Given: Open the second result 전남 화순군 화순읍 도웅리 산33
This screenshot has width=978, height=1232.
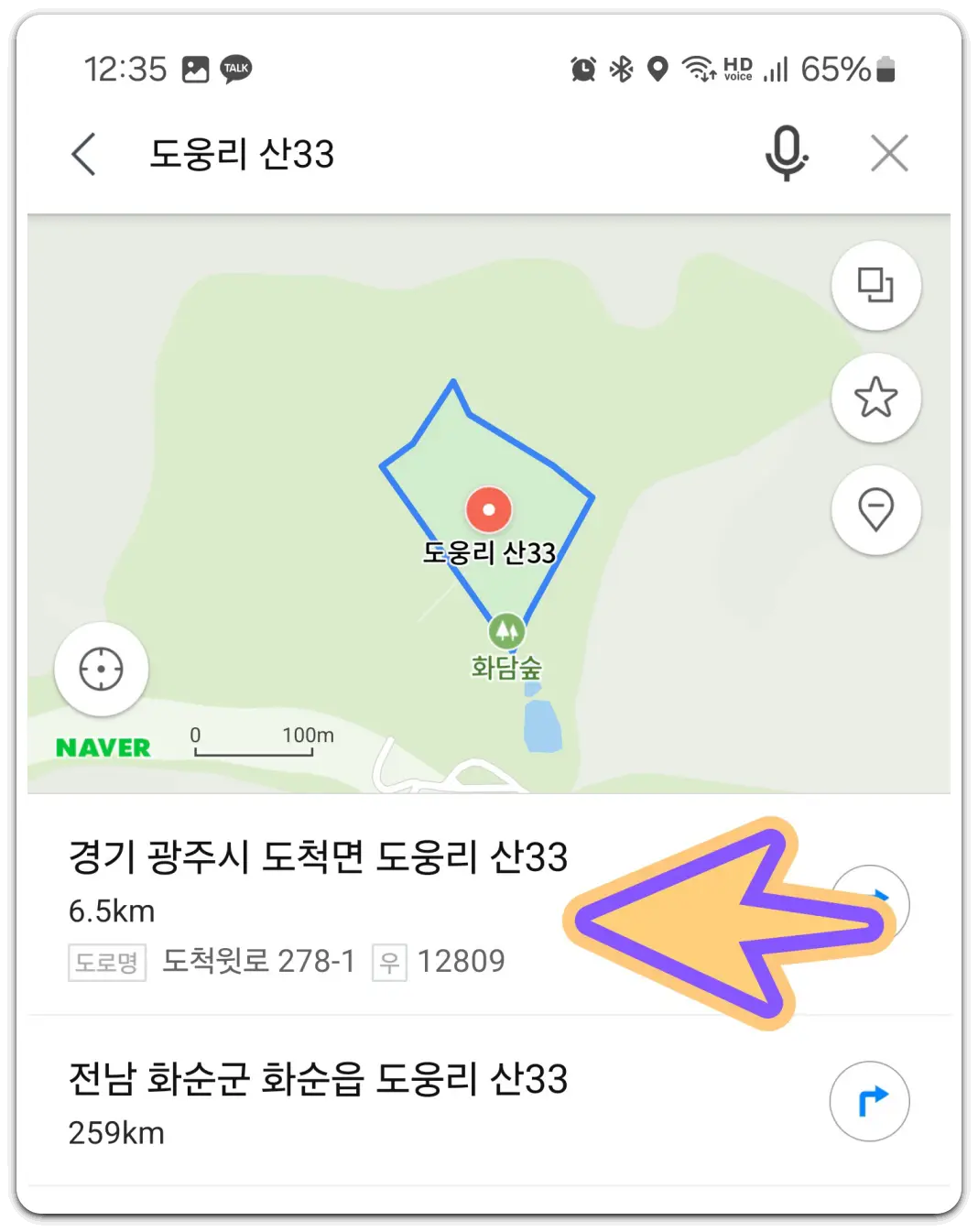Looking at the screenshot, I should click(319, 1079).
